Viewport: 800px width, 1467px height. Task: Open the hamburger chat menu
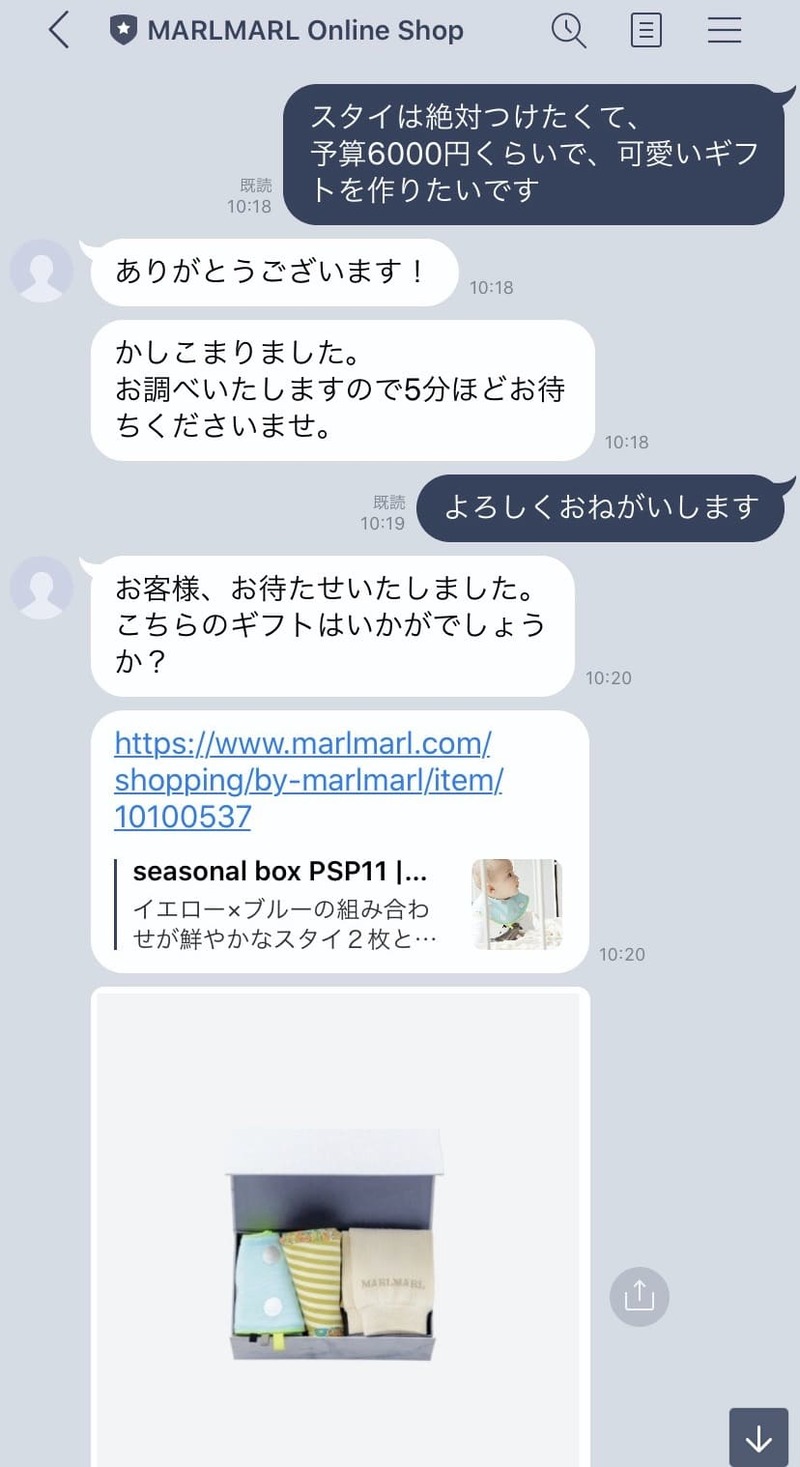724,31
